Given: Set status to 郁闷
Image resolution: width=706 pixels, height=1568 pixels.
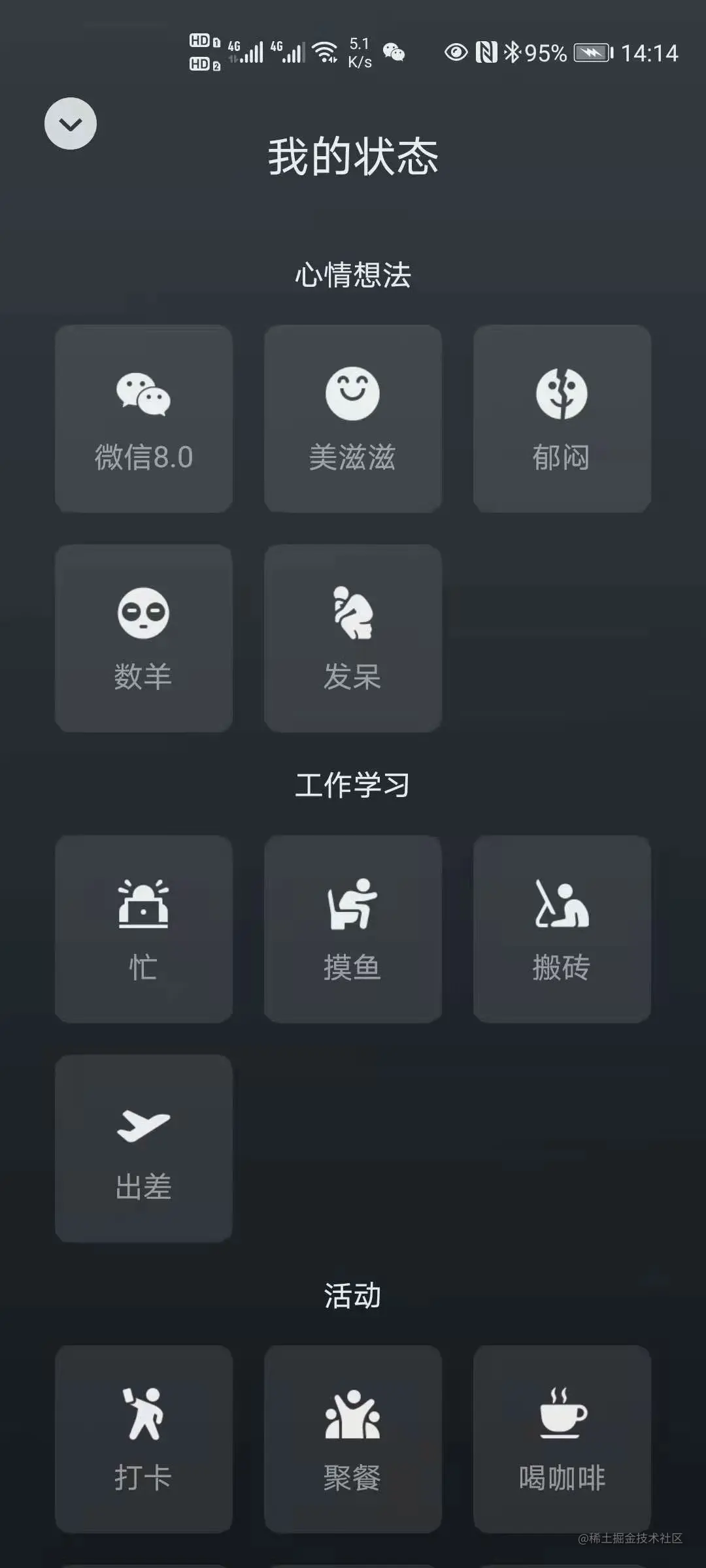Looking at the screenshot, I should [x=562, y=419].
